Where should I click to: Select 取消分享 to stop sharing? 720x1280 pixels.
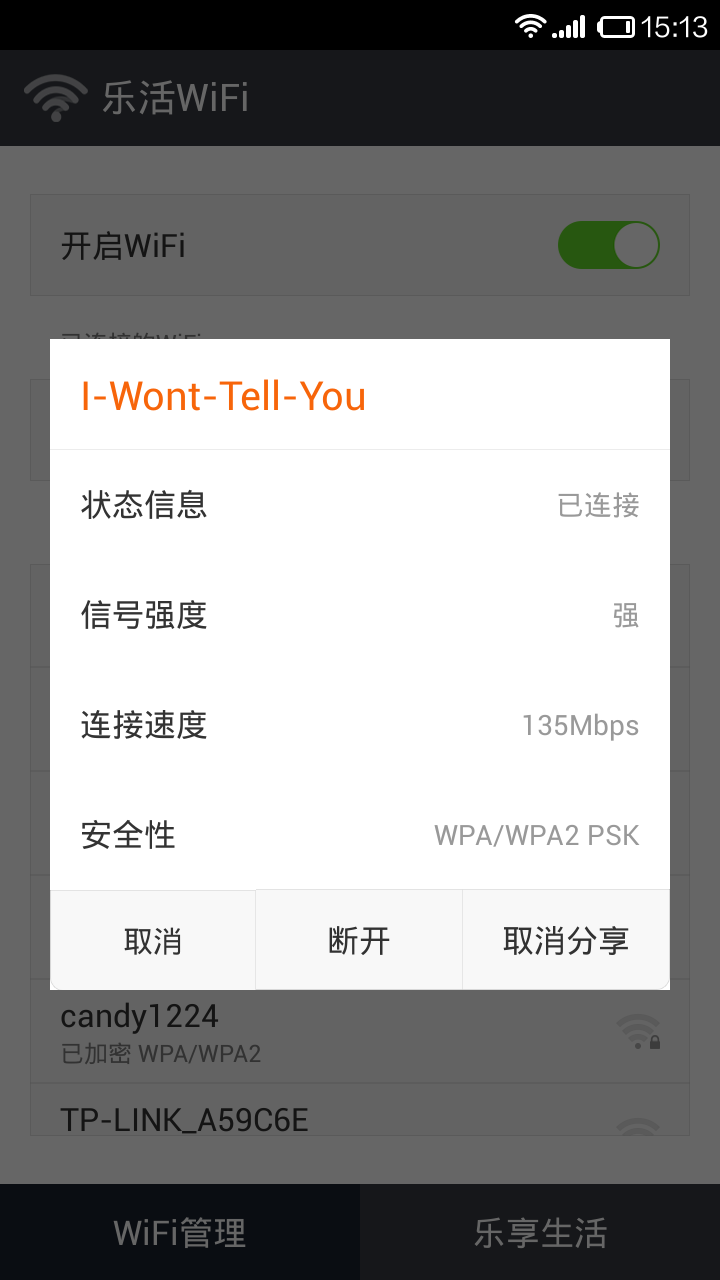click(x=565, y=940)
